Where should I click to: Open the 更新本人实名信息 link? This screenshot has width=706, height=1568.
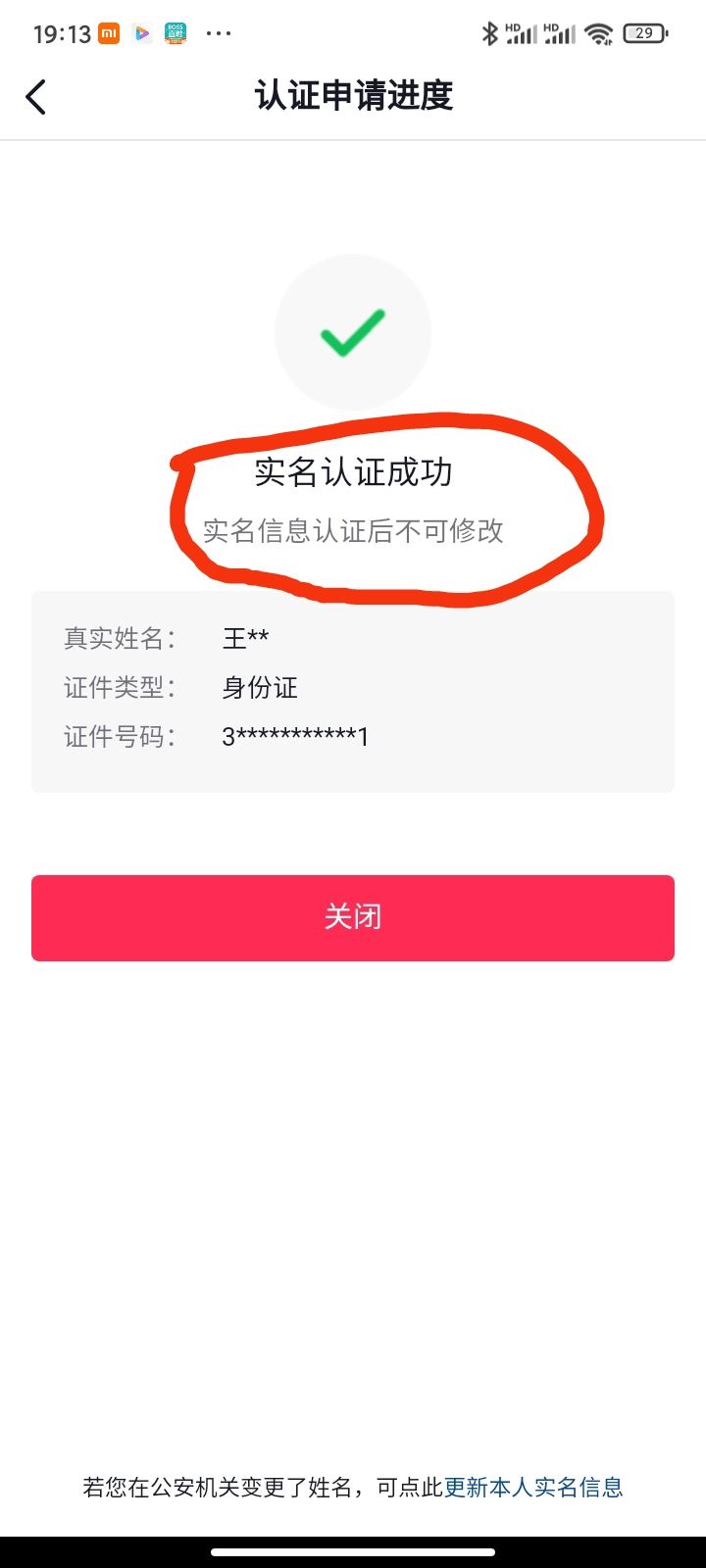point(534,1487)
